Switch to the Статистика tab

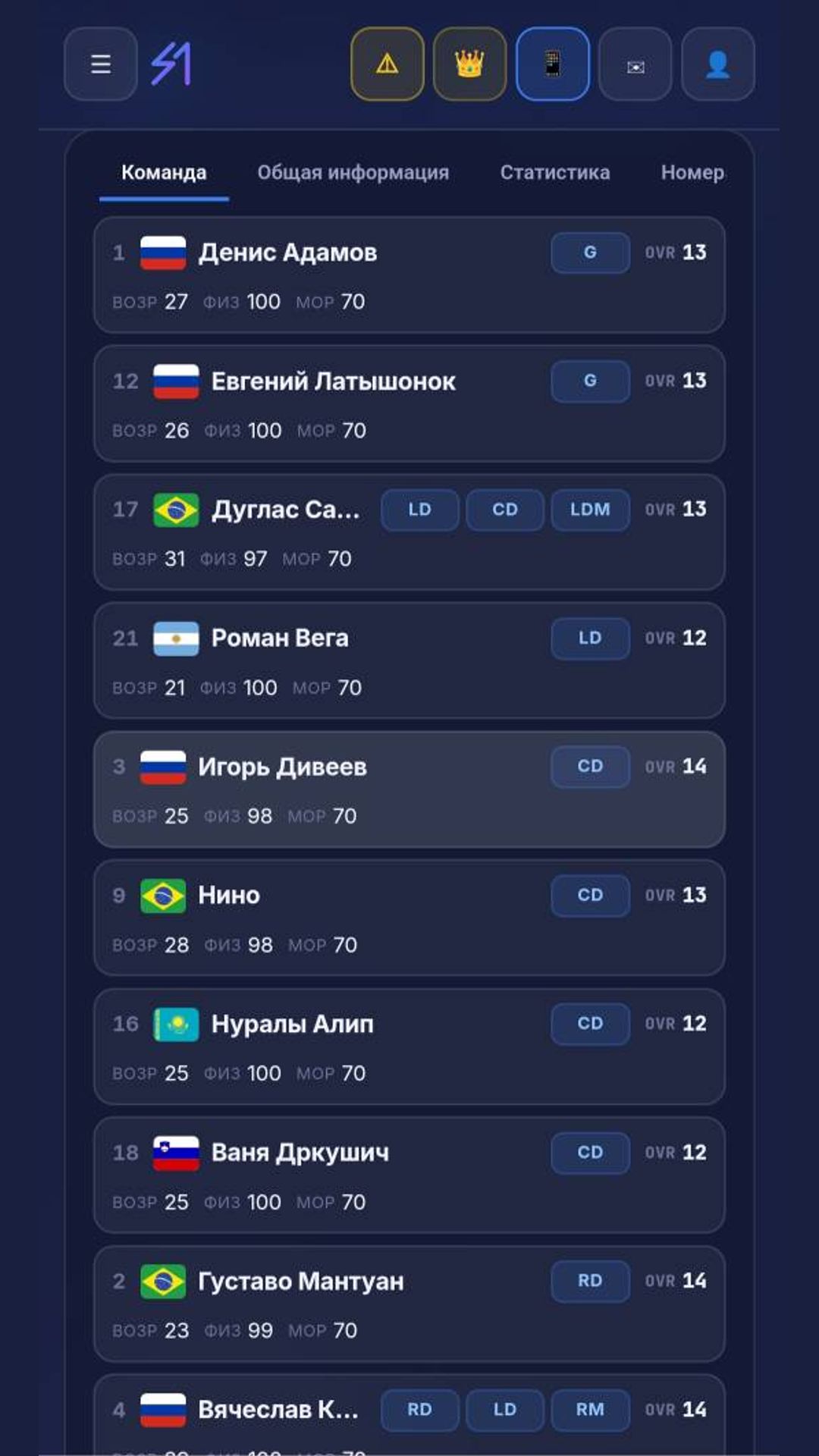(x=555, y=173)
